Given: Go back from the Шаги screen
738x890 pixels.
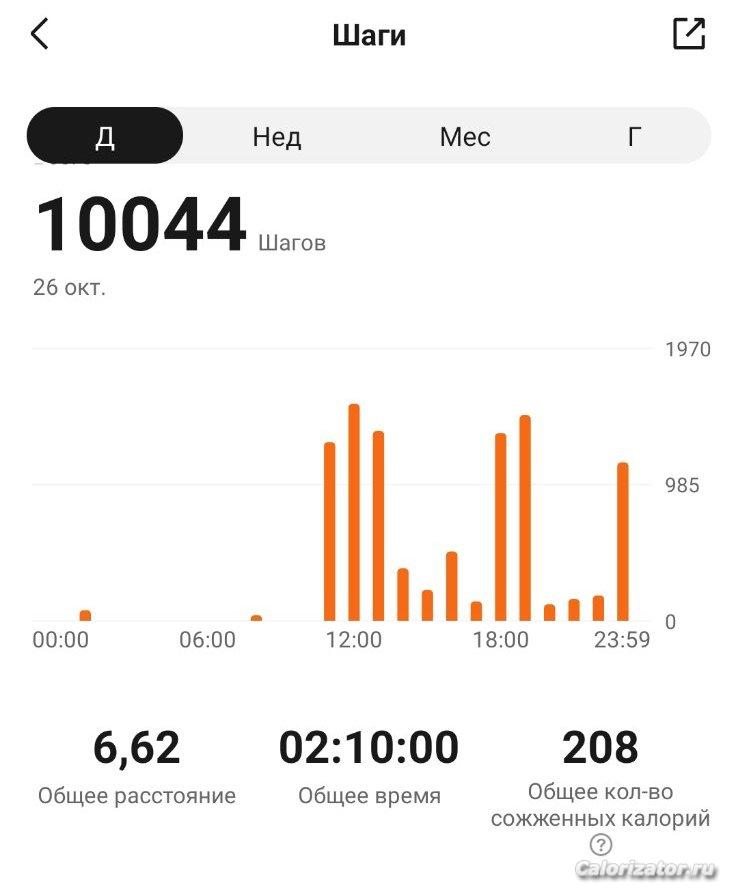Looking at the screenshot, I should click(40, 34).
